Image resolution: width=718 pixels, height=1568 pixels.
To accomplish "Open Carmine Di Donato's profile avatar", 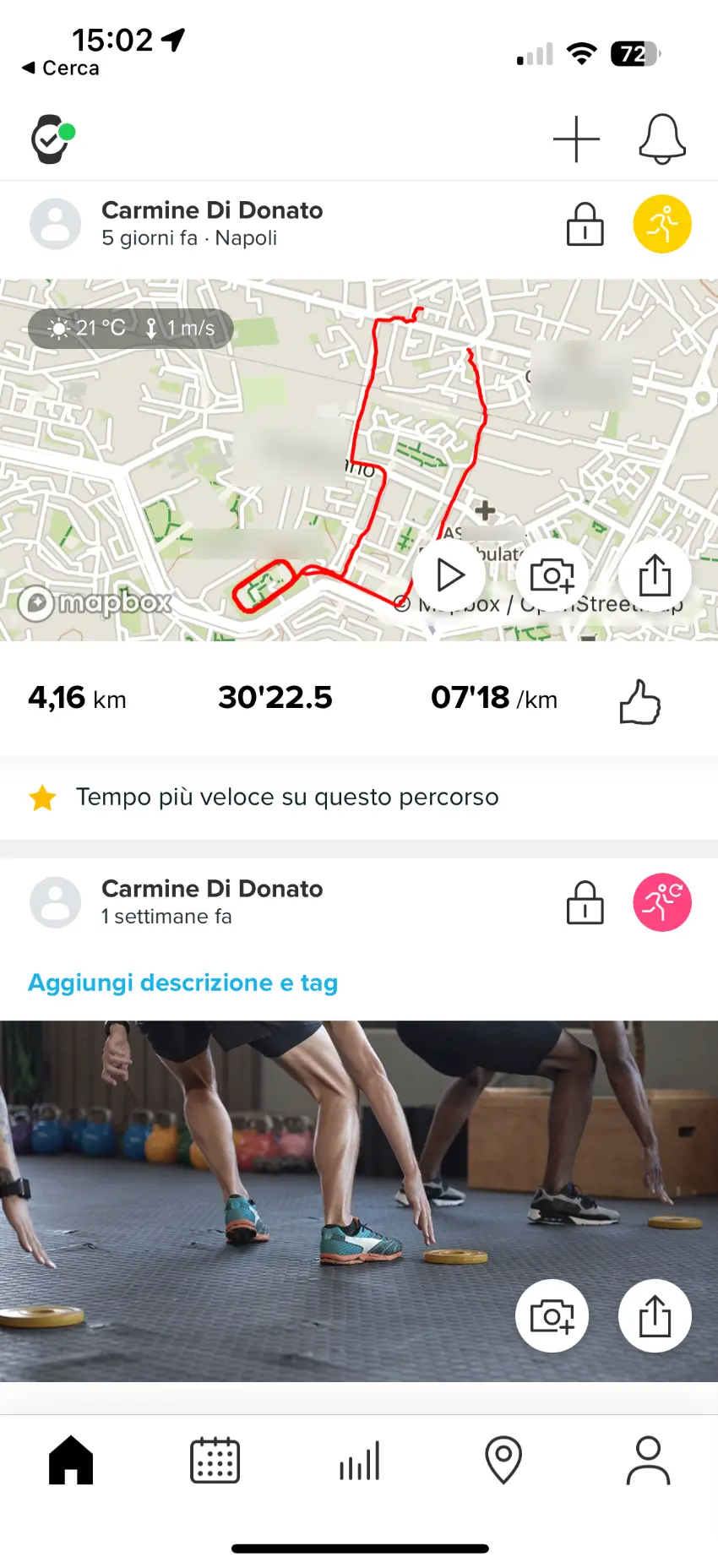I will point(55,224).
